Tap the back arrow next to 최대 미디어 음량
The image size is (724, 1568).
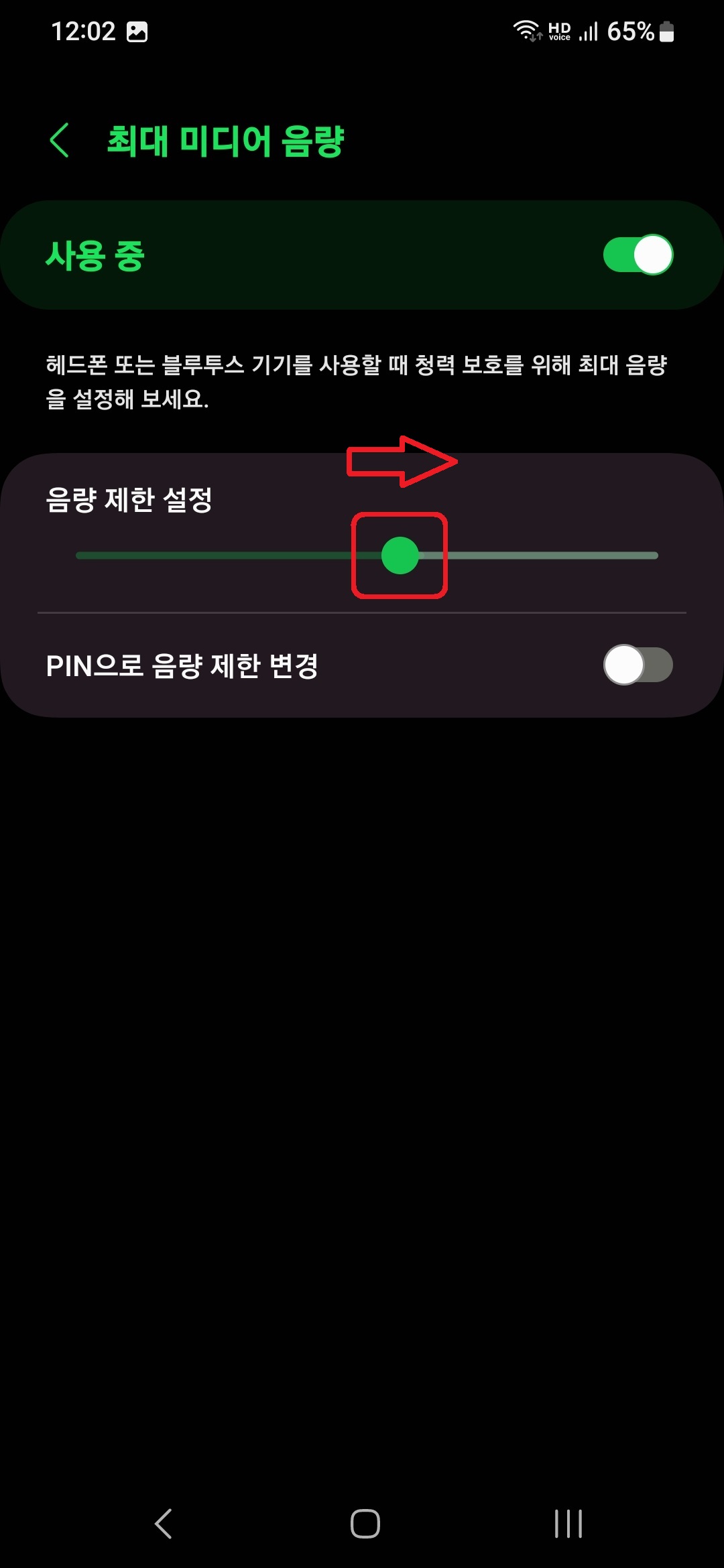pos(60,139)
